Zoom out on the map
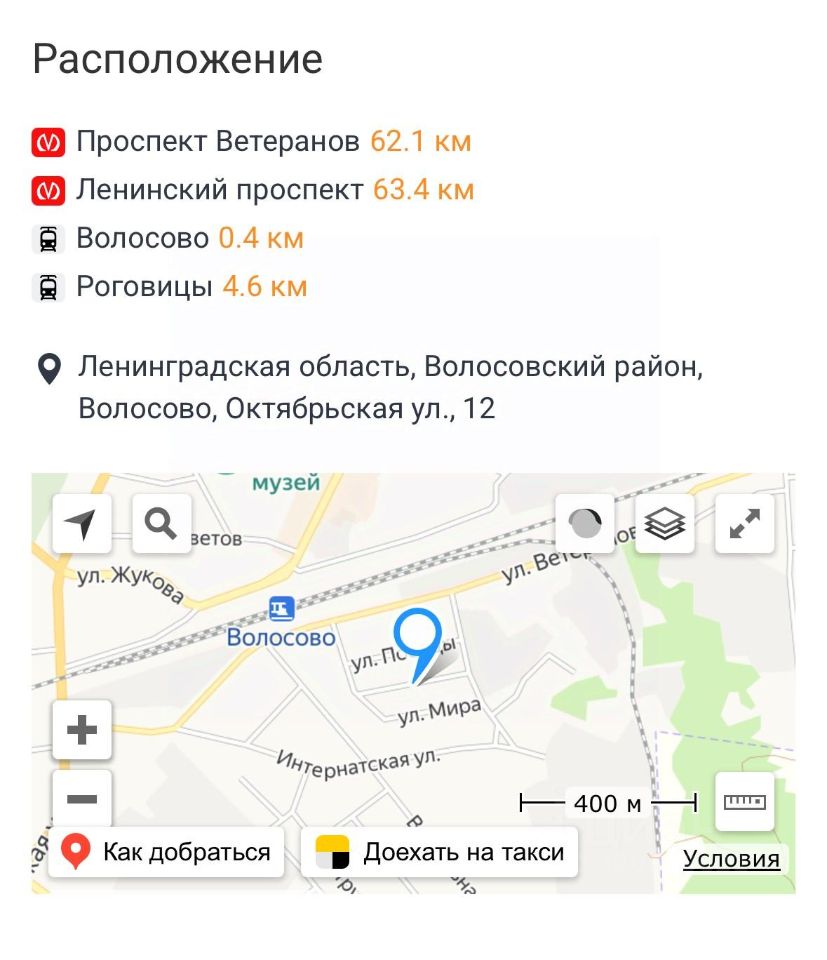Screen dimensions: 827x960 [x=81, y=799]
